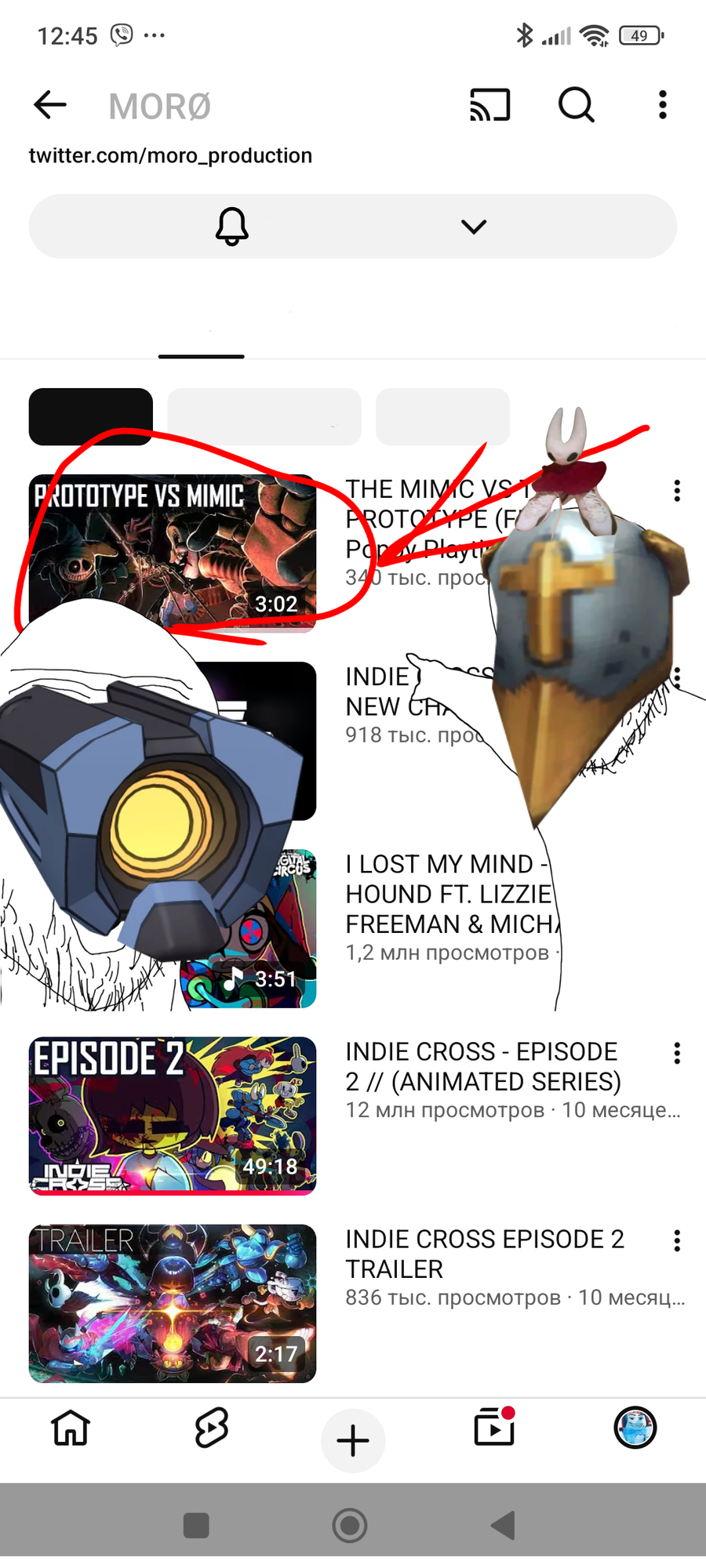This screenshot has width=706, height=1568.
Task: Watch Indie Cross Episode 2 animated series
Action: point(173,1115)
